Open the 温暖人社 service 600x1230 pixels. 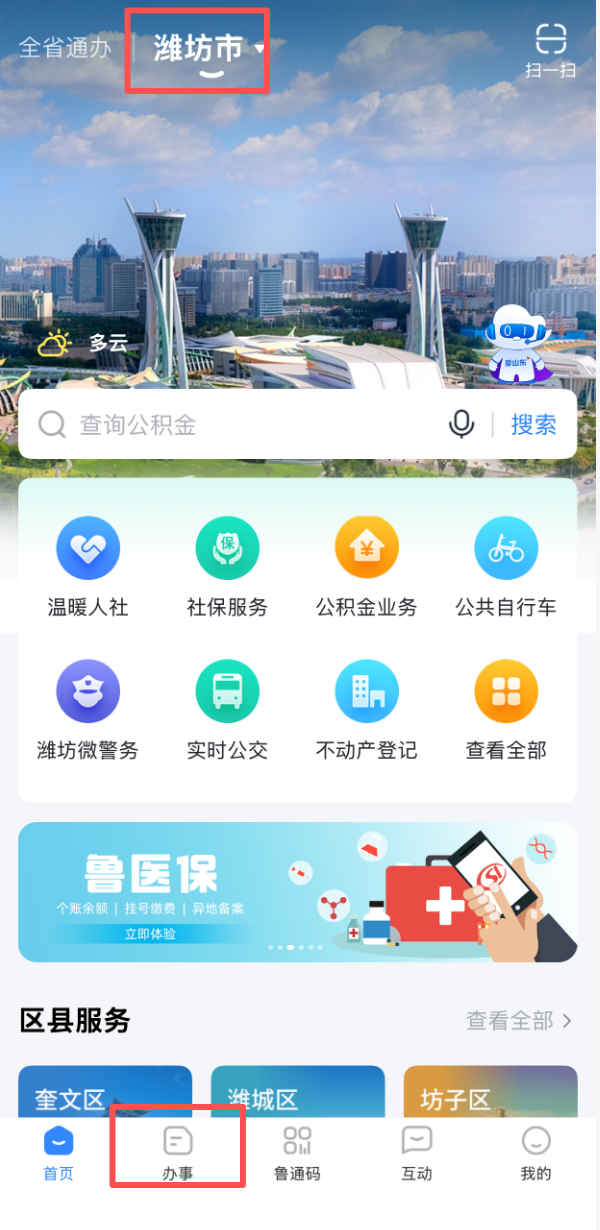[x=88, y=566]
